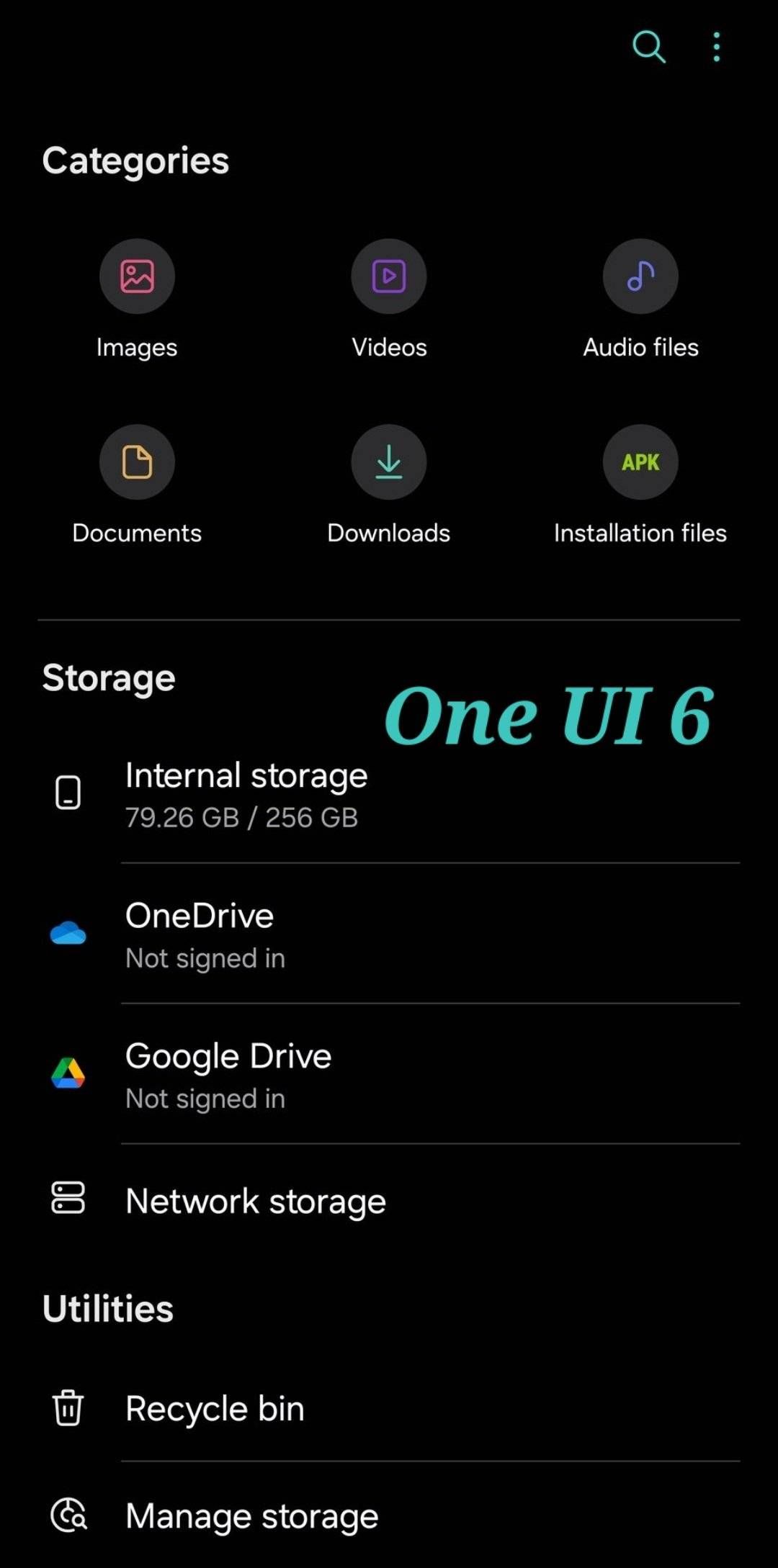This screenshot has width=778, height=1568.
Task: Tap the 79.26 GB storage usage text
Action: tap(241, 818)
